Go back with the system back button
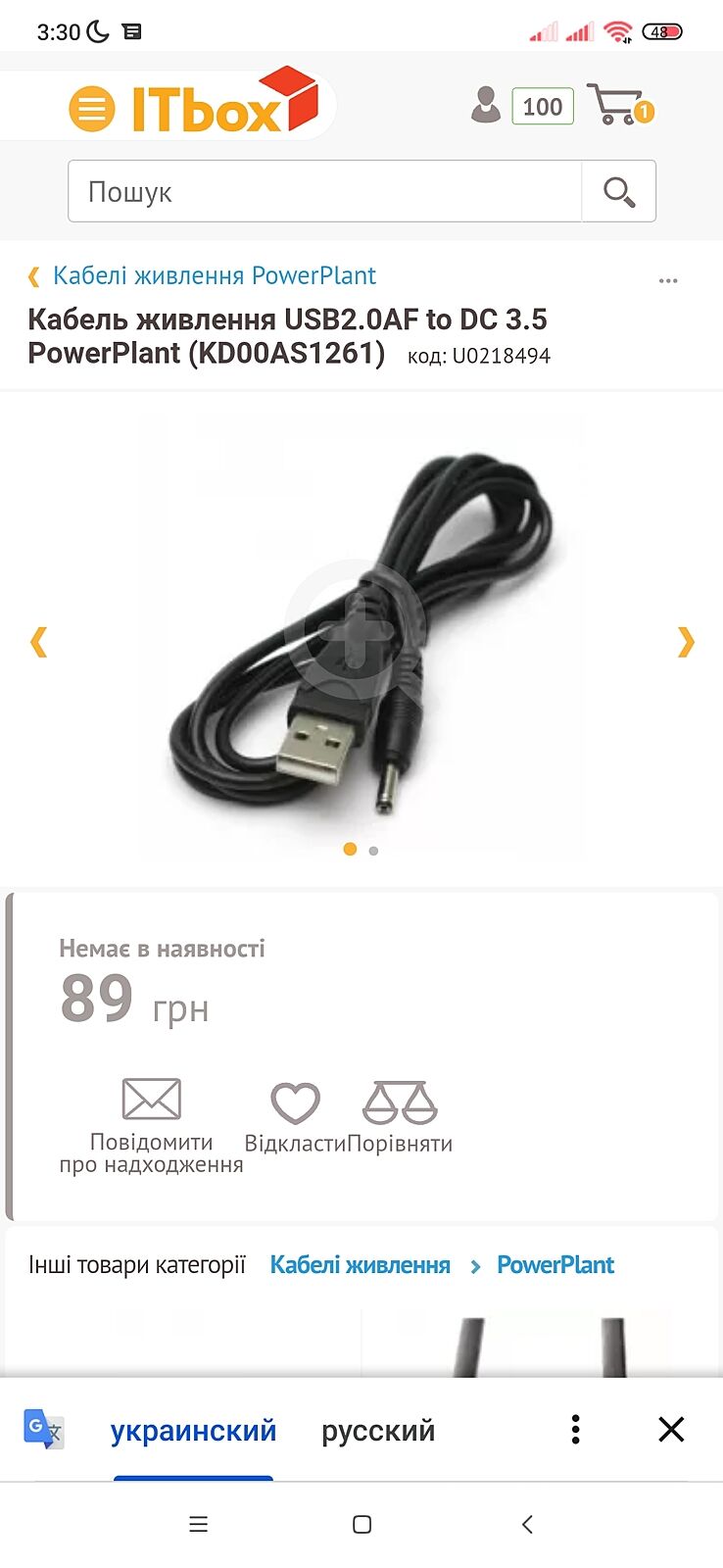 [x=527, y=1524]
